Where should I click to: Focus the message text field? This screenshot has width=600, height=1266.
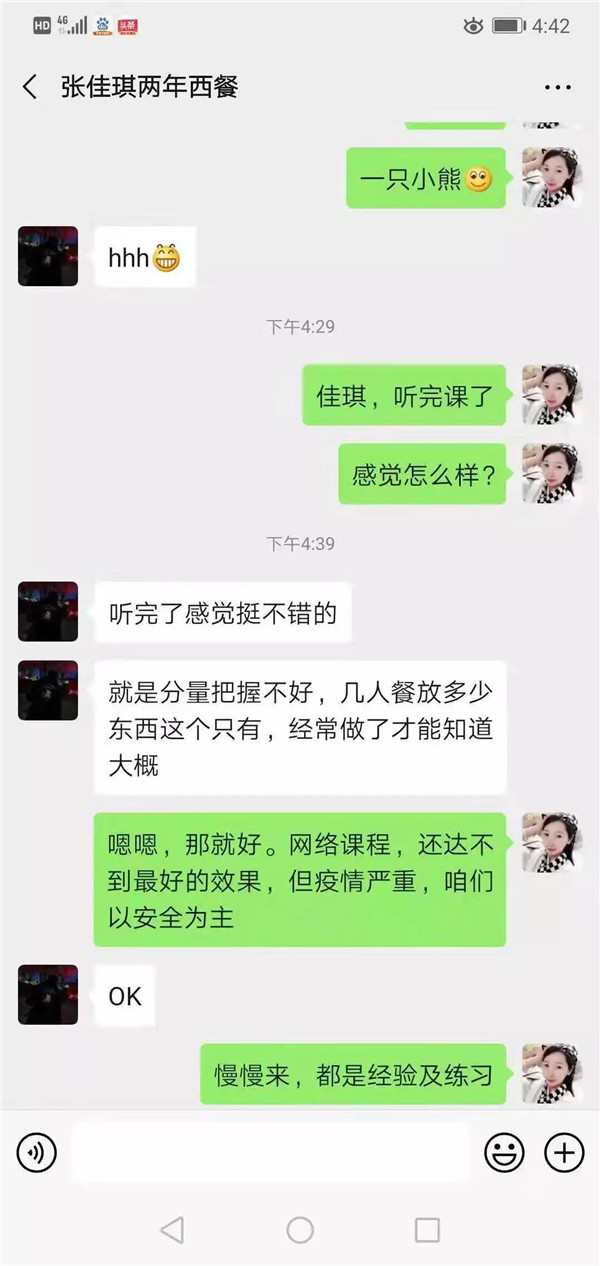[x=270, y=1153]
